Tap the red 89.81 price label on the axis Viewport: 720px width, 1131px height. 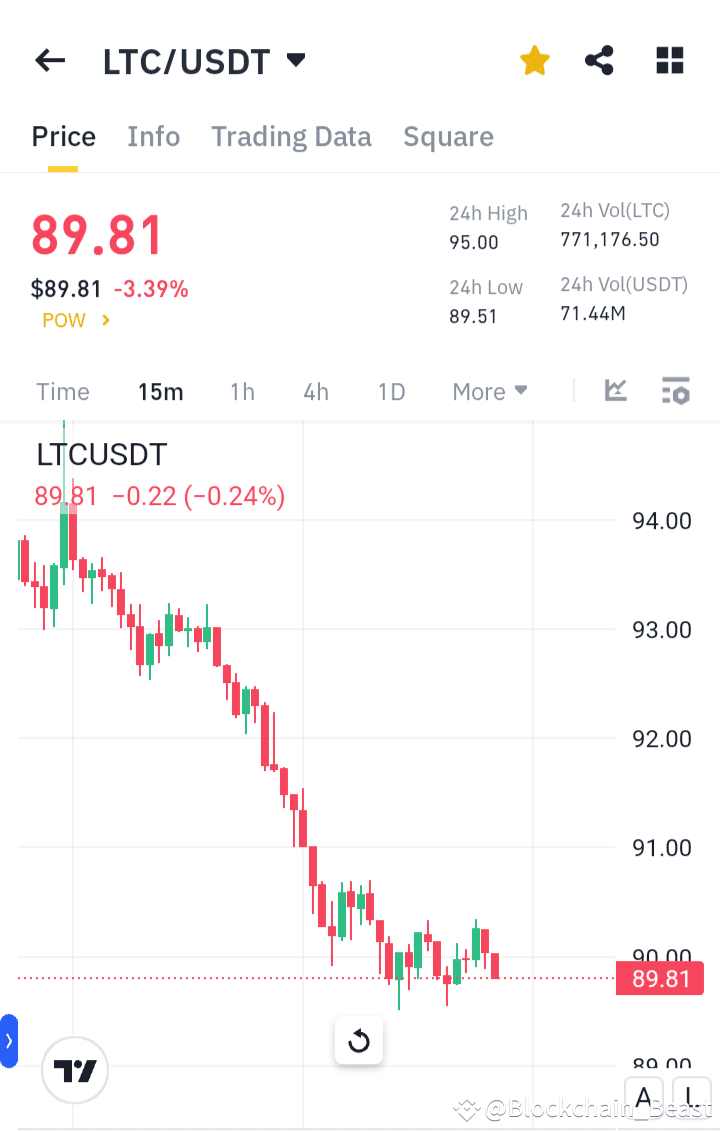pyautogui.click(x=659, y=978)
